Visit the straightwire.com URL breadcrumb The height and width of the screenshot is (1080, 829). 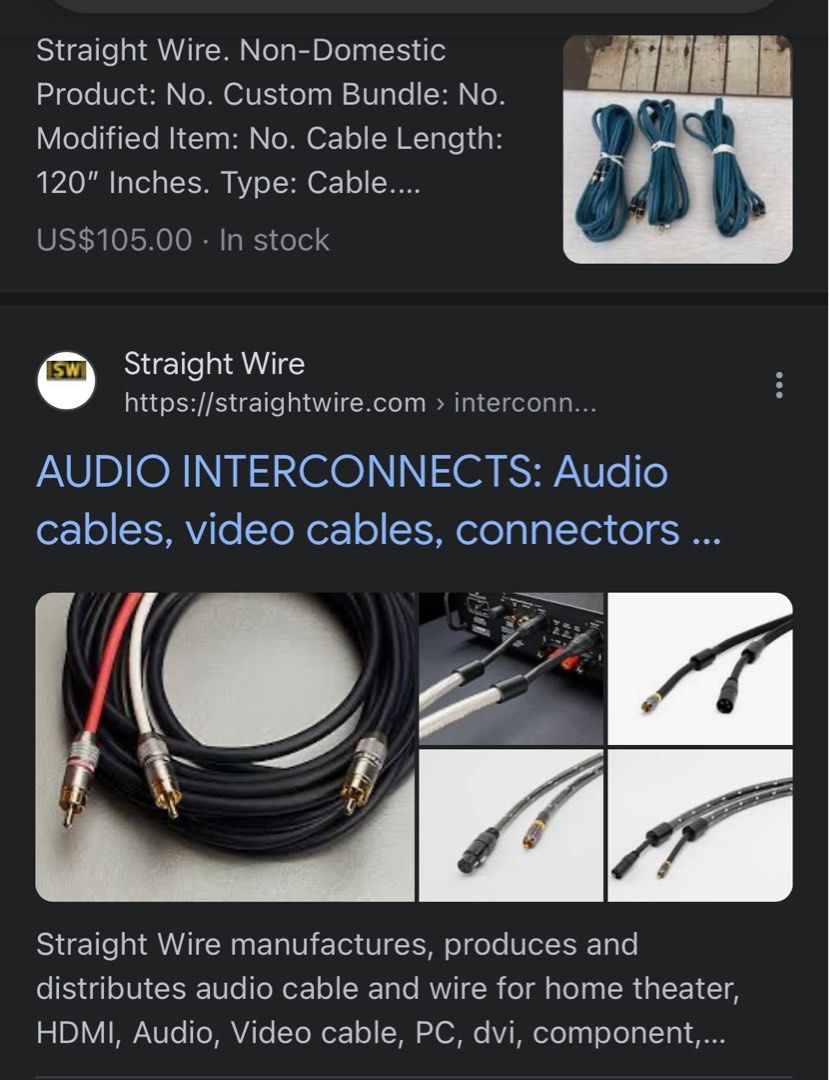click(x=360, y=403)
